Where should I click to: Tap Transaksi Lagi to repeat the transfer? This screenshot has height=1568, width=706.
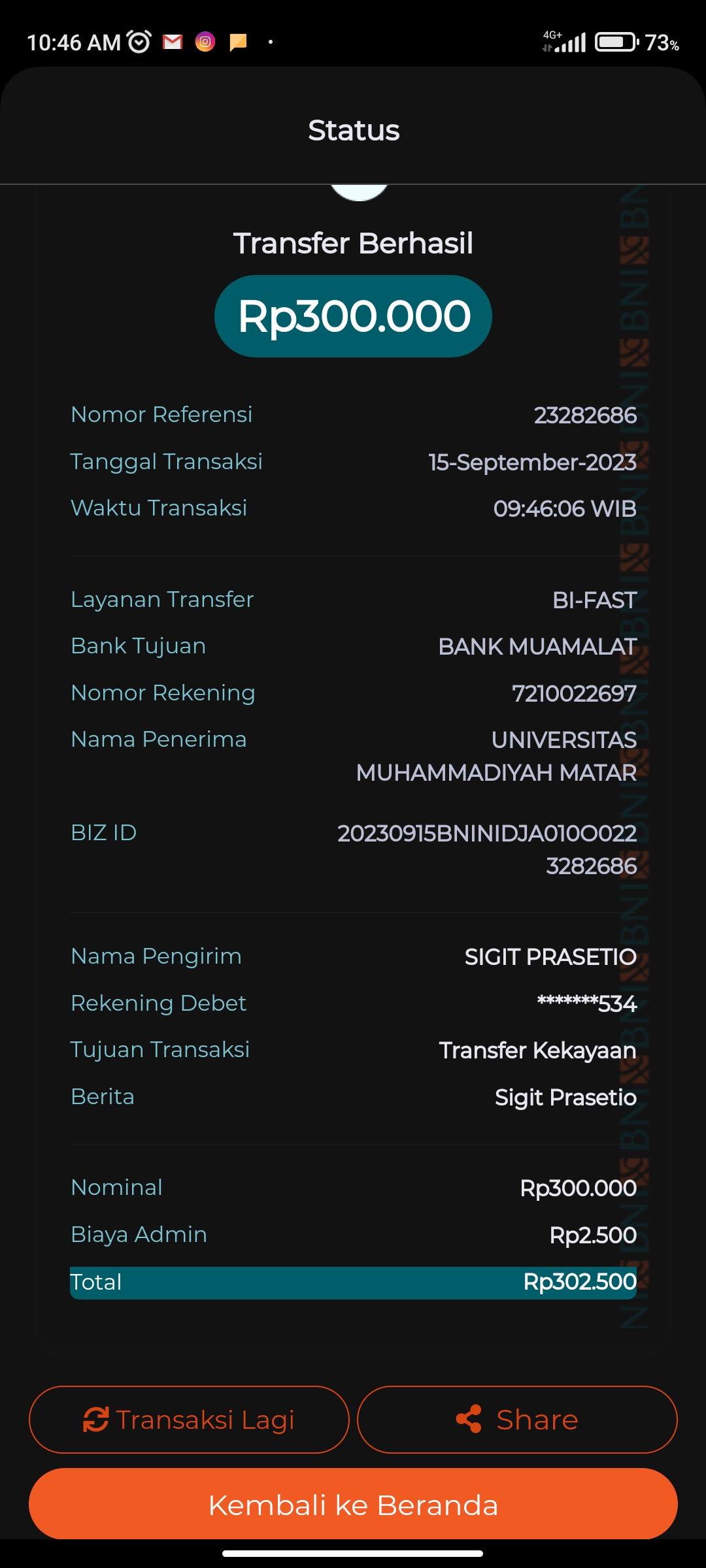pos(189,1420)
